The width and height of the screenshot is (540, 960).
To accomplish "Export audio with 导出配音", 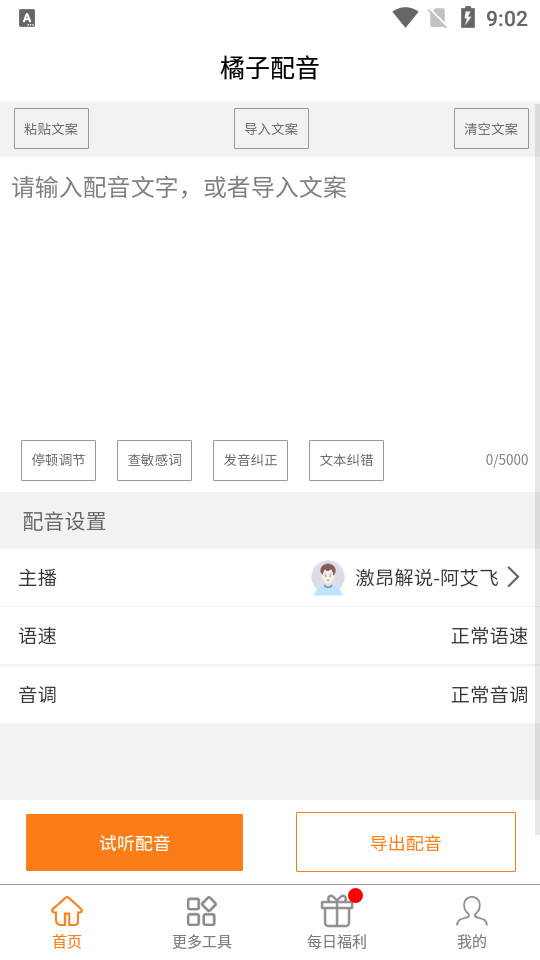I will click(x=406, y=842).
